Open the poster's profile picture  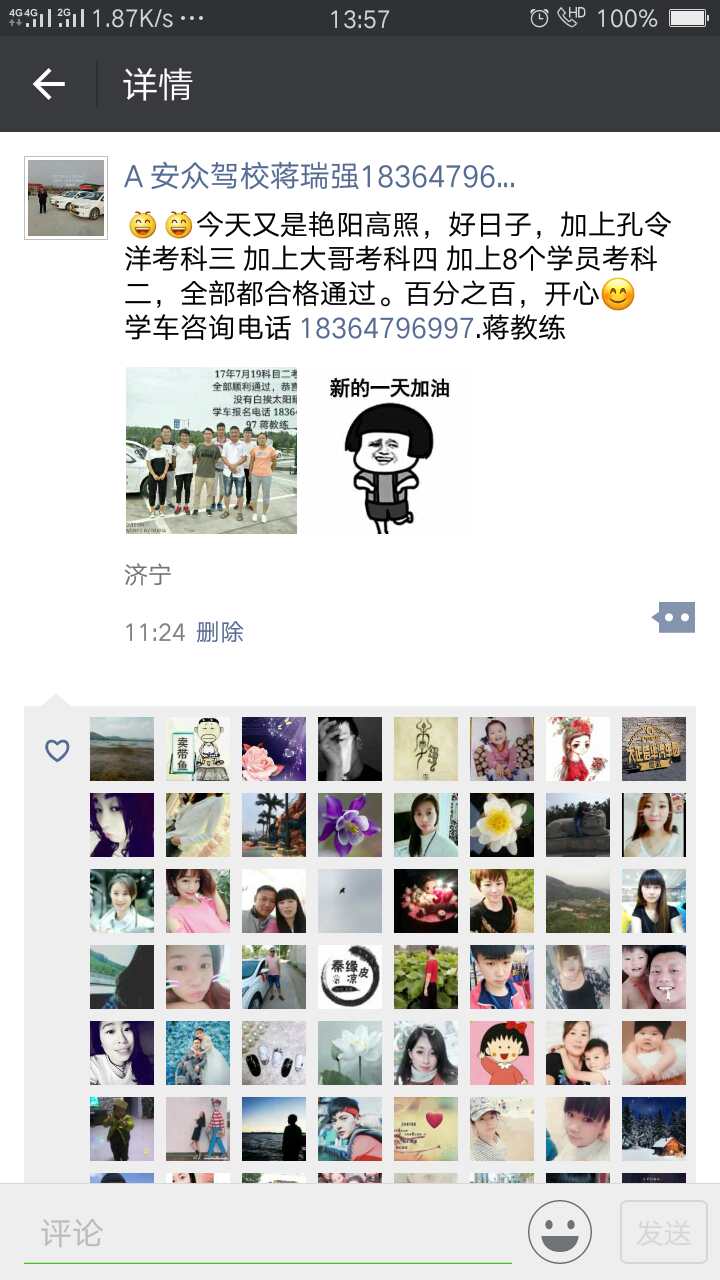tap(65, 197)
